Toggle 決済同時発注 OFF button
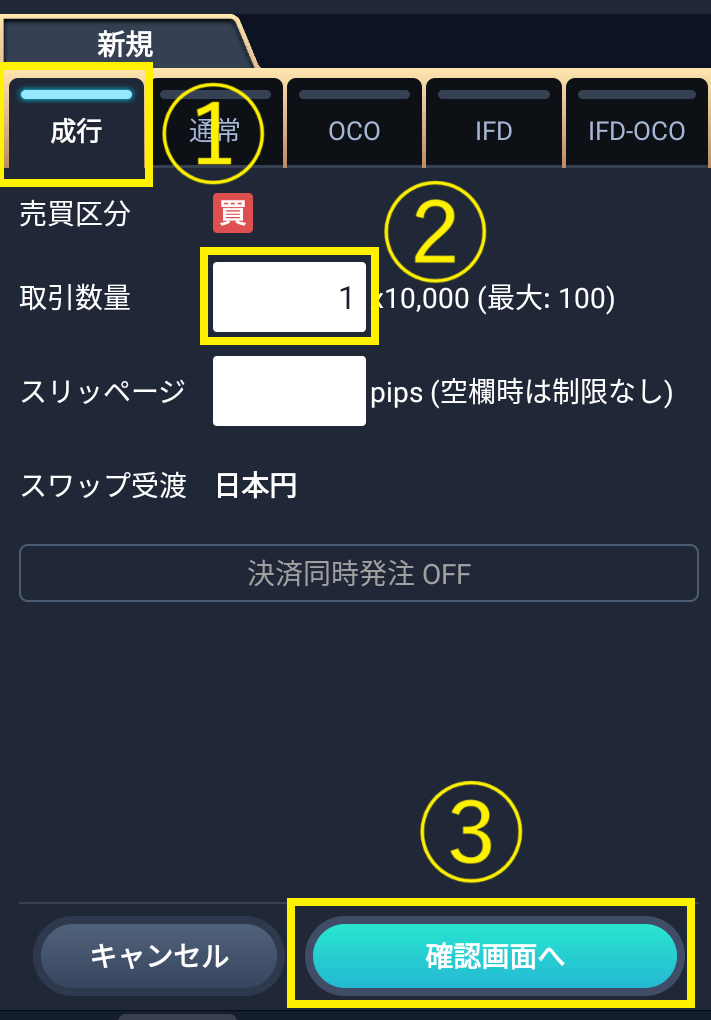The height and width of the screenshot is (1020, 711). [359, 573]
